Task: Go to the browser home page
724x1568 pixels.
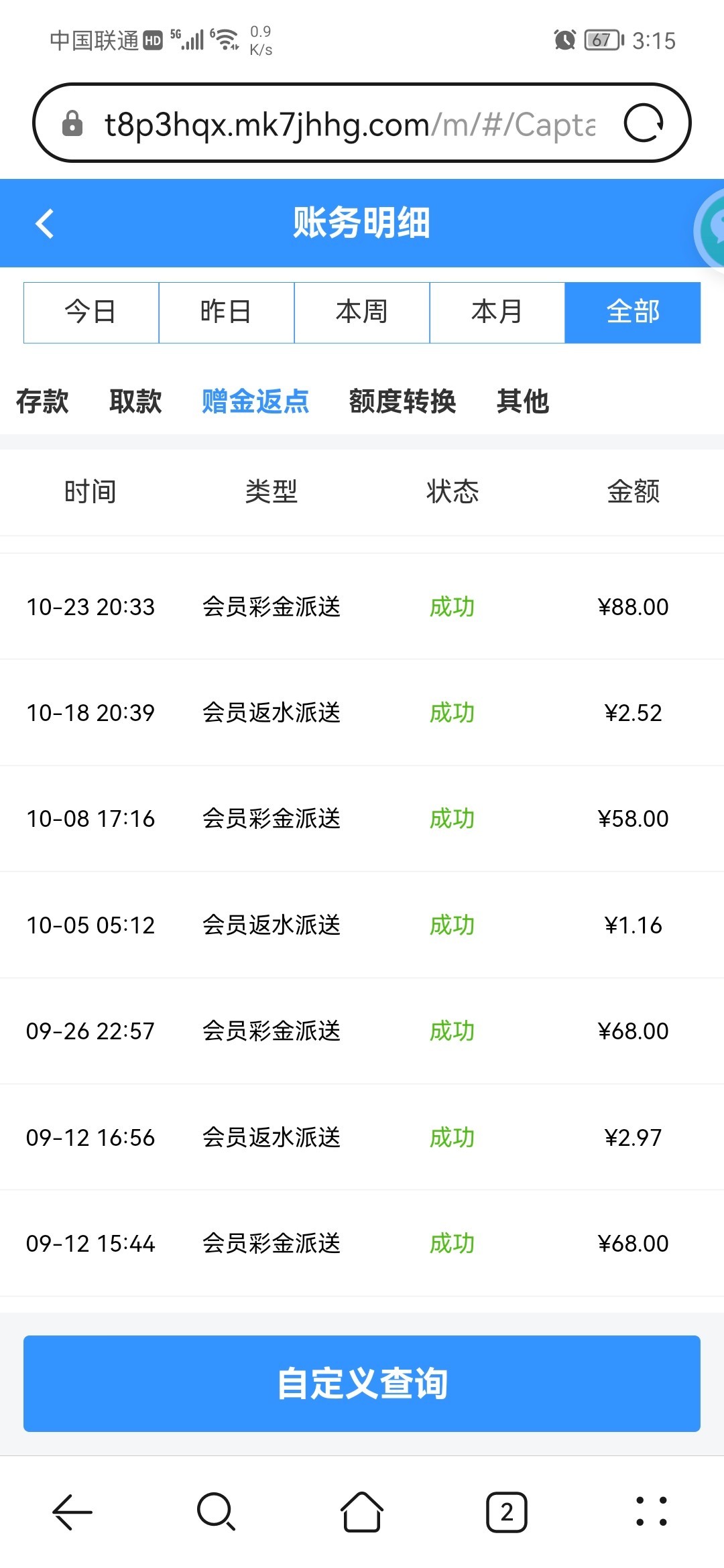Action: (x=362, y=1512)
